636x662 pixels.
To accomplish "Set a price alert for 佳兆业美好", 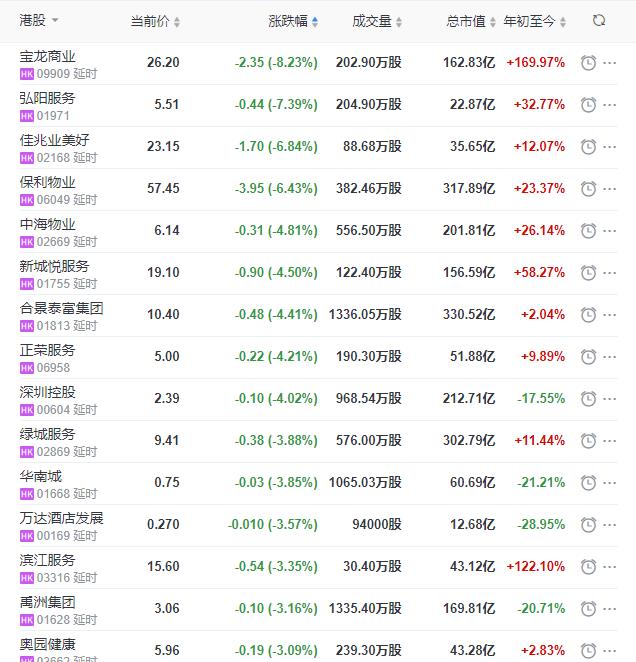I will pos(588,147).
